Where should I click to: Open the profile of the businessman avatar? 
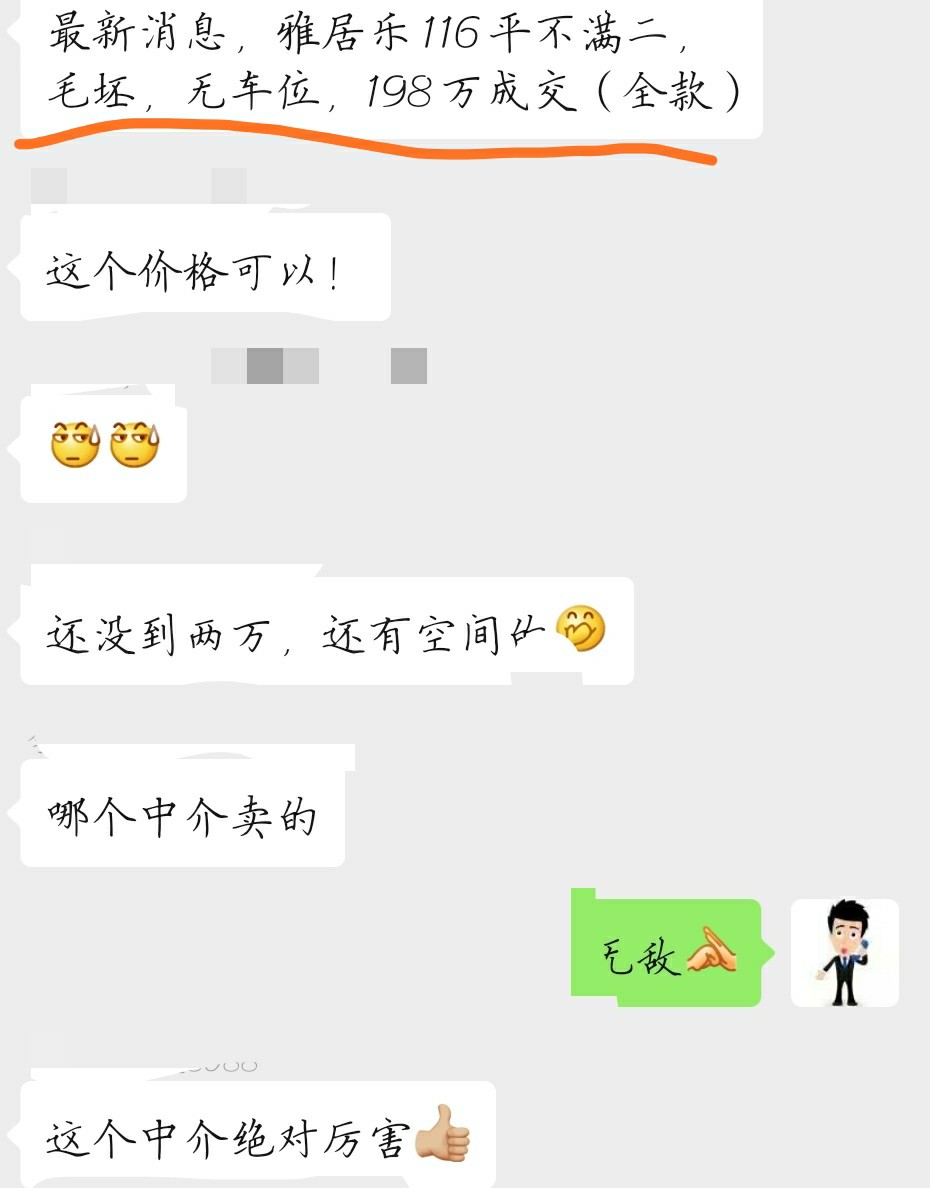click(x=844, y=952)
